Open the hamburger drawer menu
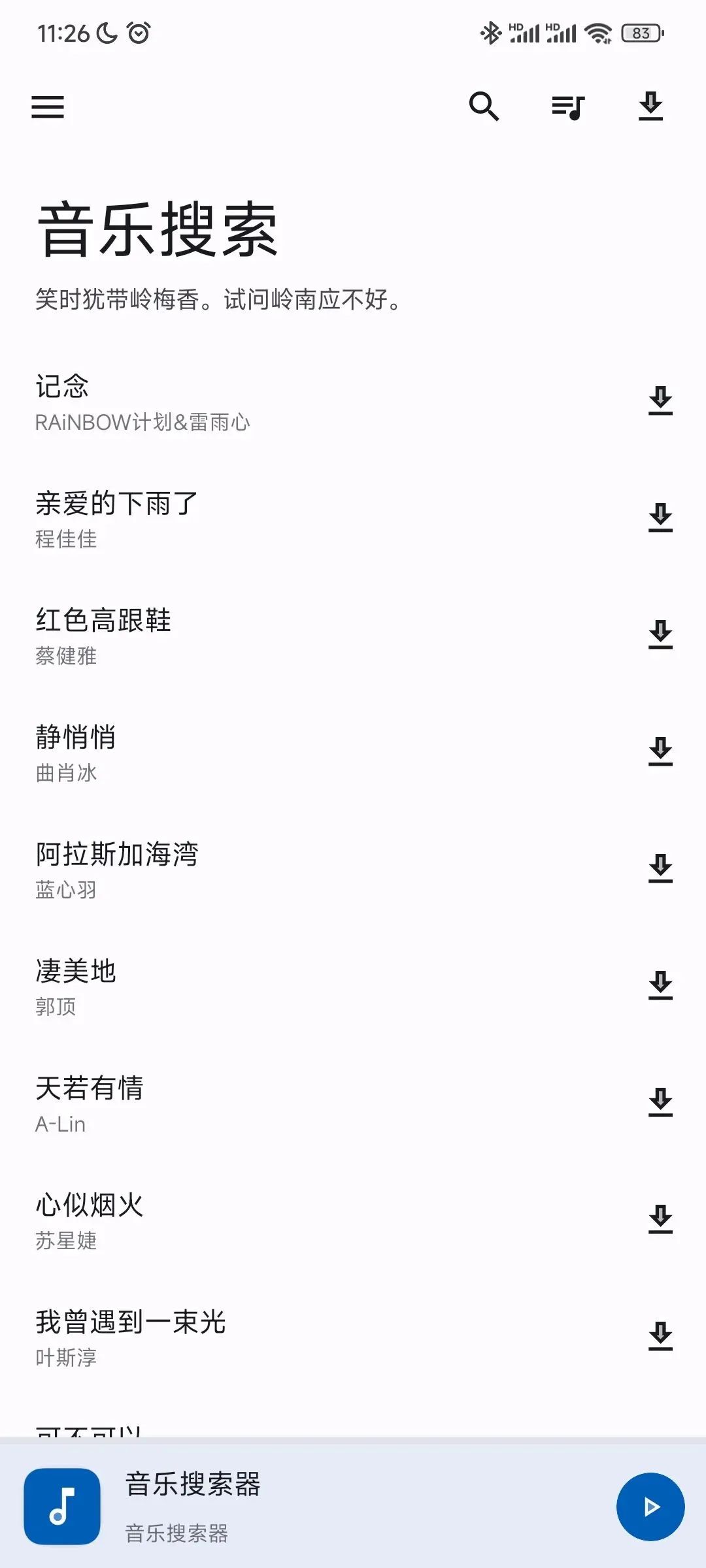 48,106
